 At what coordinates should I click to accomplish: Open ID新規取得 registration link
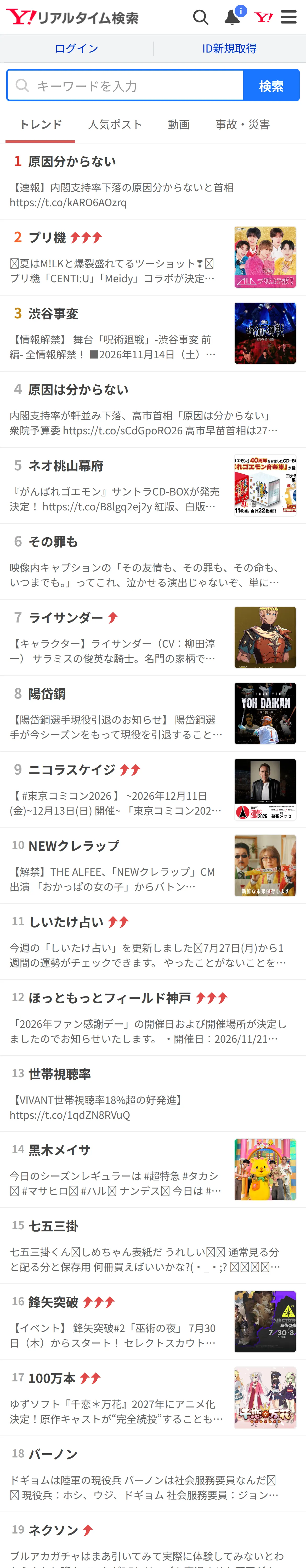229,49
